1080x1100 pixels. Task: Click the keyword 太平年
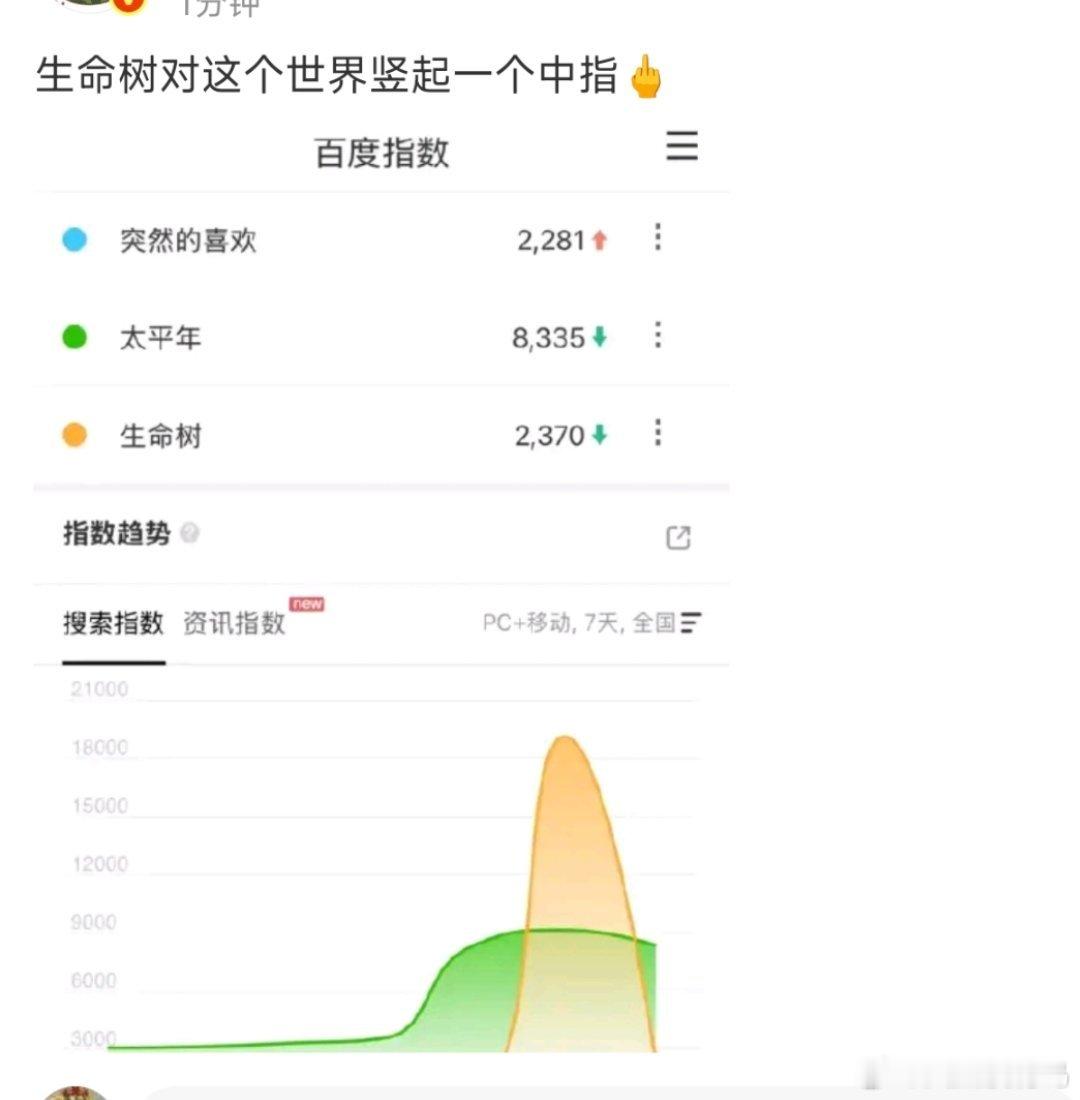tap(162, 337)
